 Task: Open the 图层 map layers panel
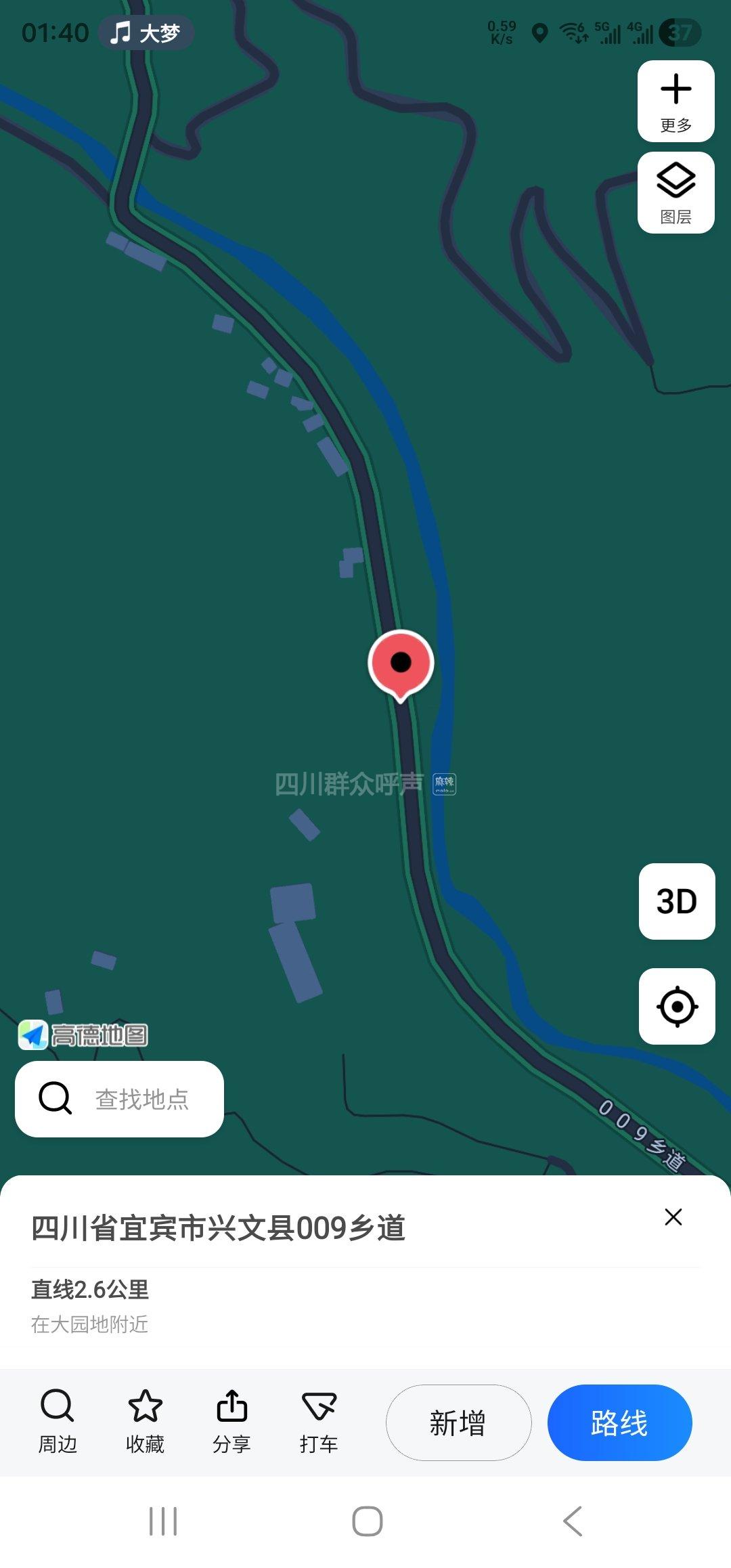675,193
